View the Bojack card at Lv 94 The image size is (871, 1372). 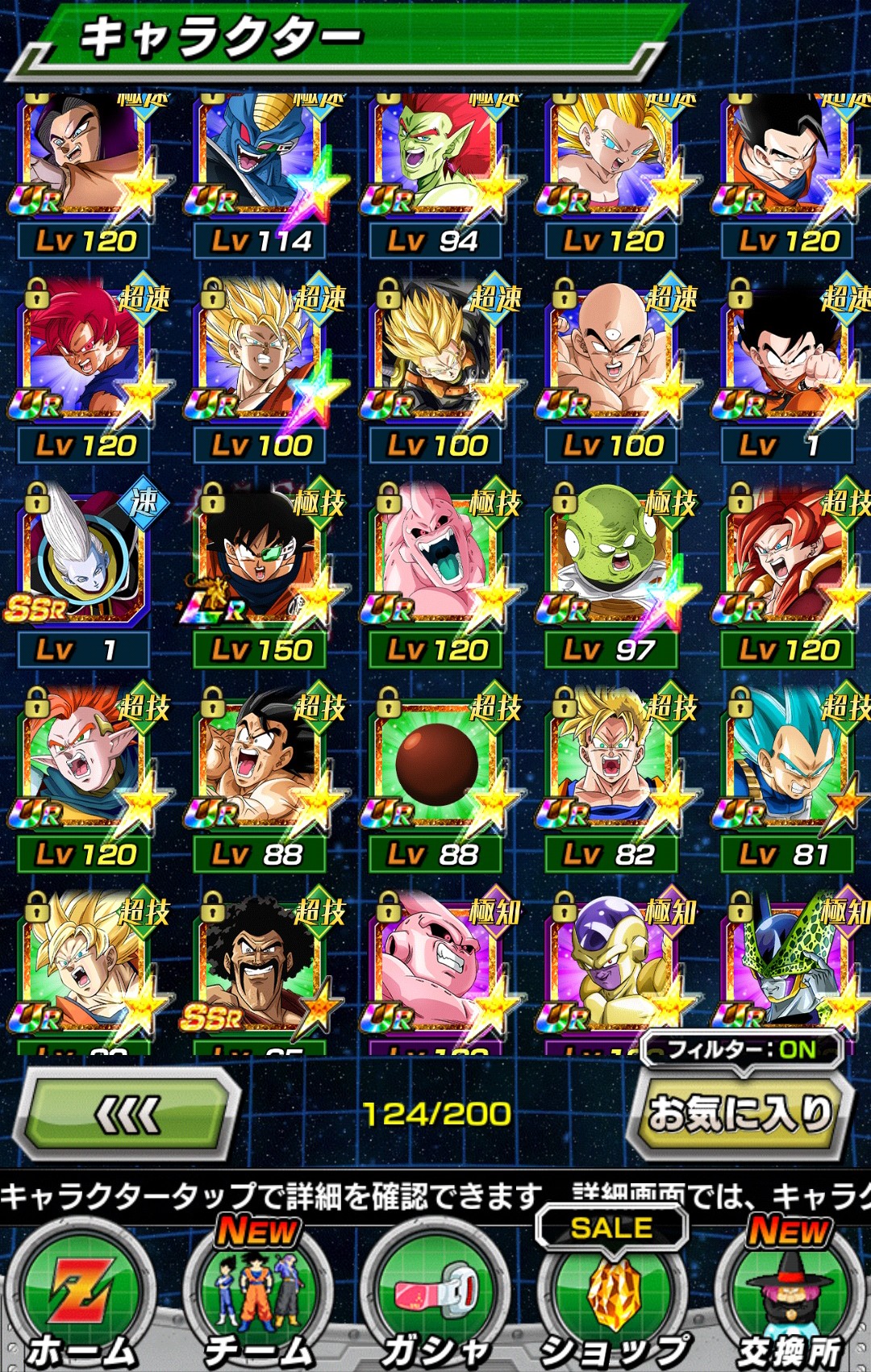(x=435, y=157)
